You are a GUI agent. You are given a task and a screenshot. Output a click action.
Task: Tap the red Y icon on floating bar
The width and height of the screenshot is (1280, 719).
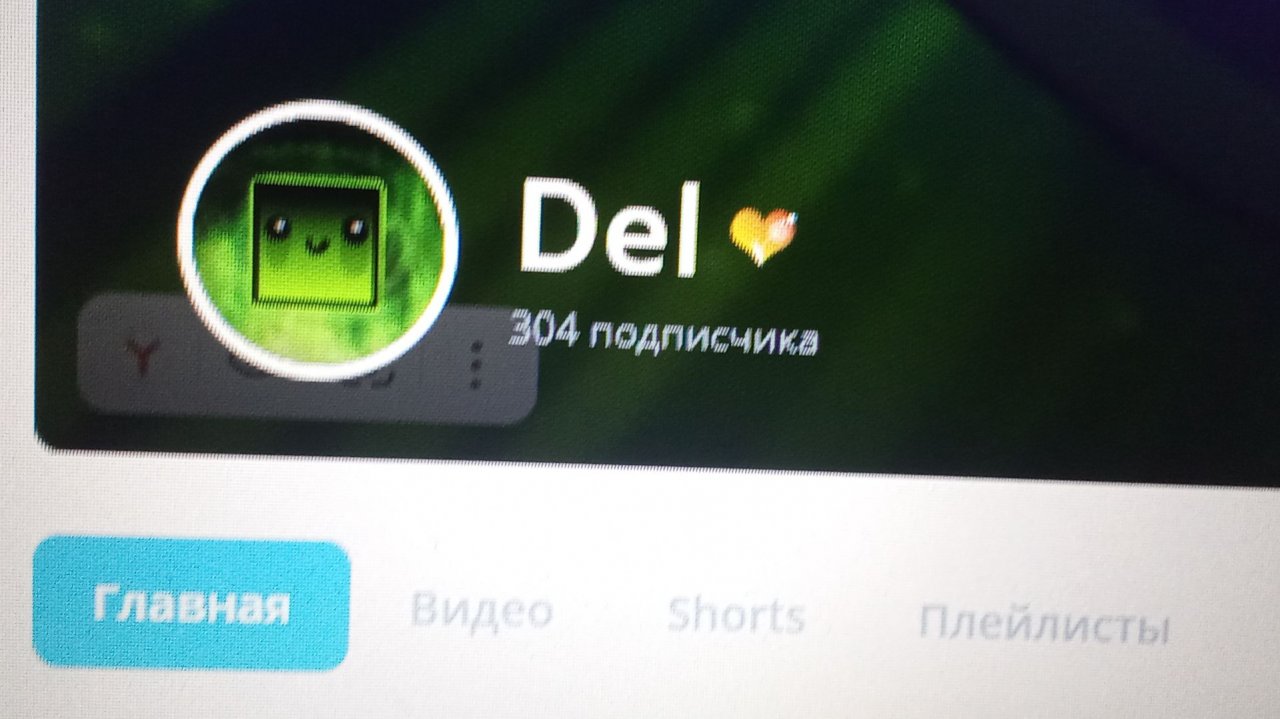click(143, 357)
